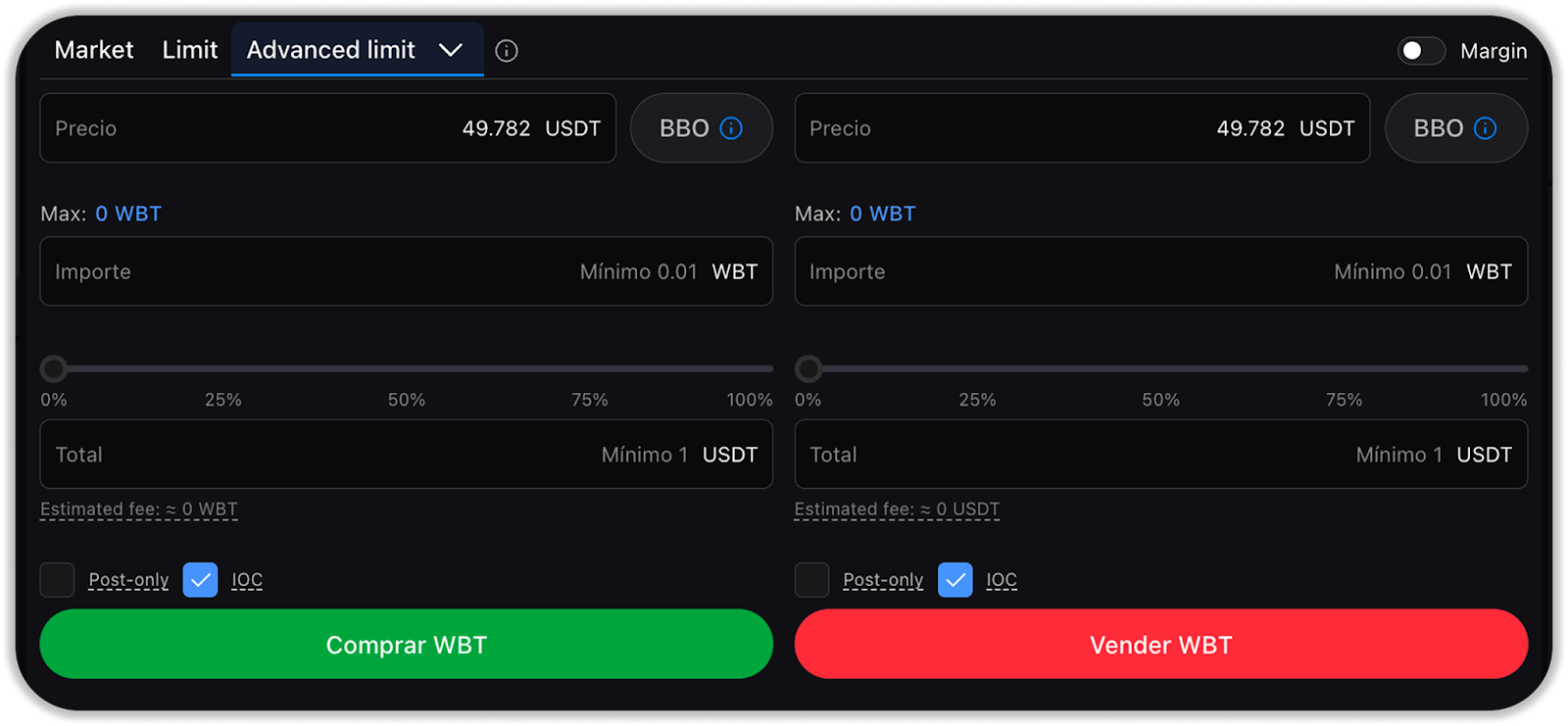
Task: Switch to the Market order tab
Action: pyautogui.click(x=94, y=50)
